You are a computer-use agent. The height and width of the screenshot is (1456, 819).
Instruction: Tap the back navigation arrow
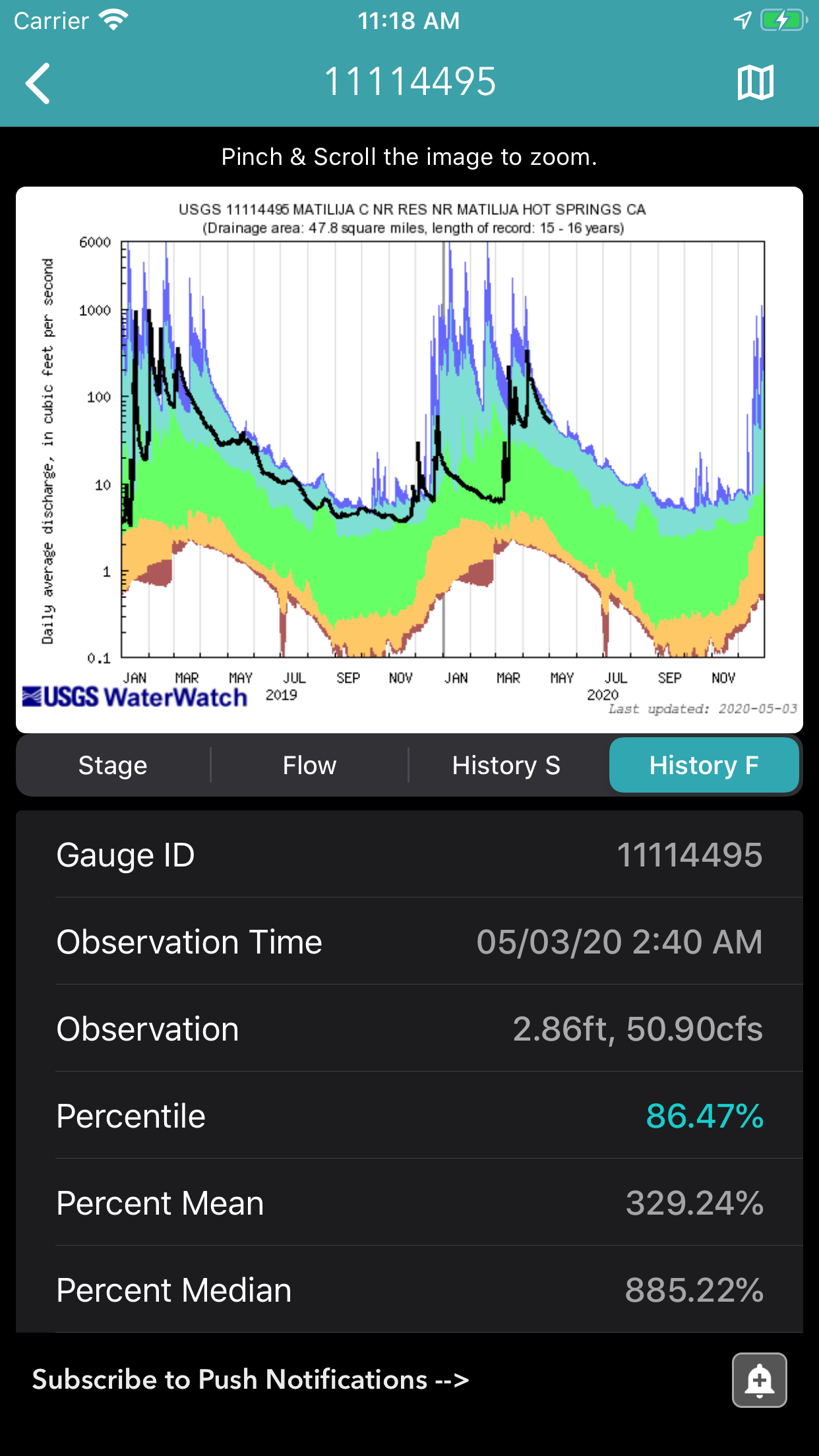[38, 82]
